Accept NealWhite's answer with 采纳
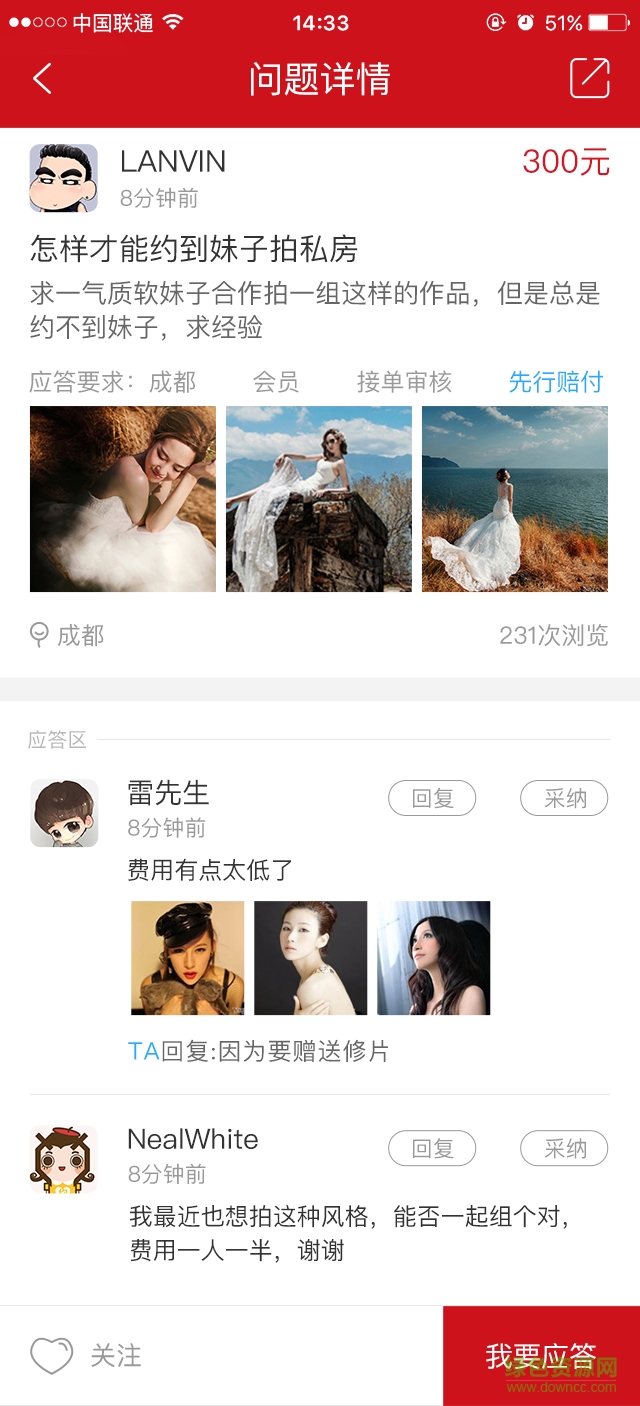This screenshot has height=1406, width=640. pos(564,1149)
